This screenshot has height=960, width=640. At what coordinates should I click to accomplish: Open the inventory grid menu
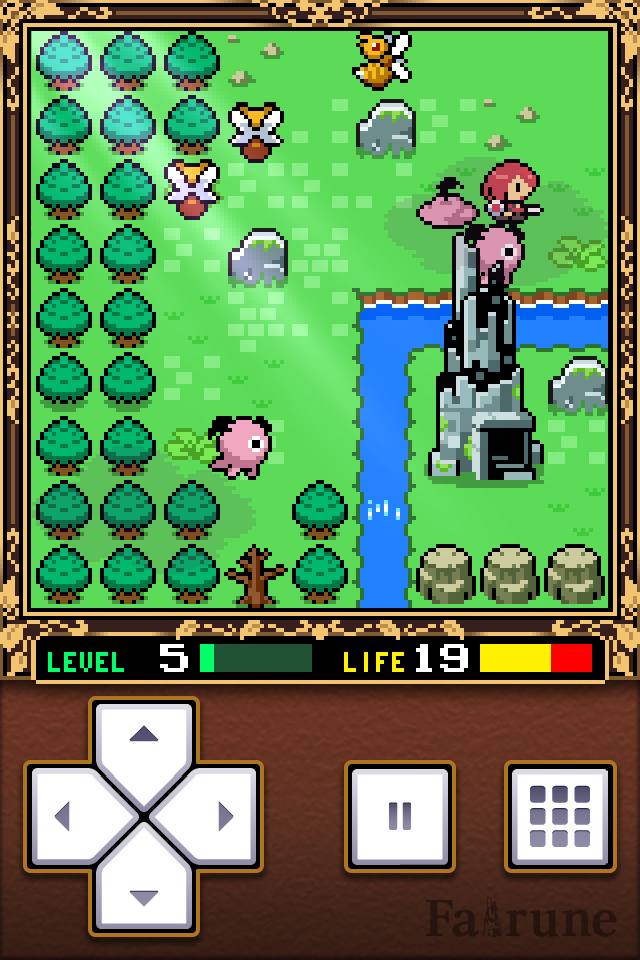tap(560, 816)
